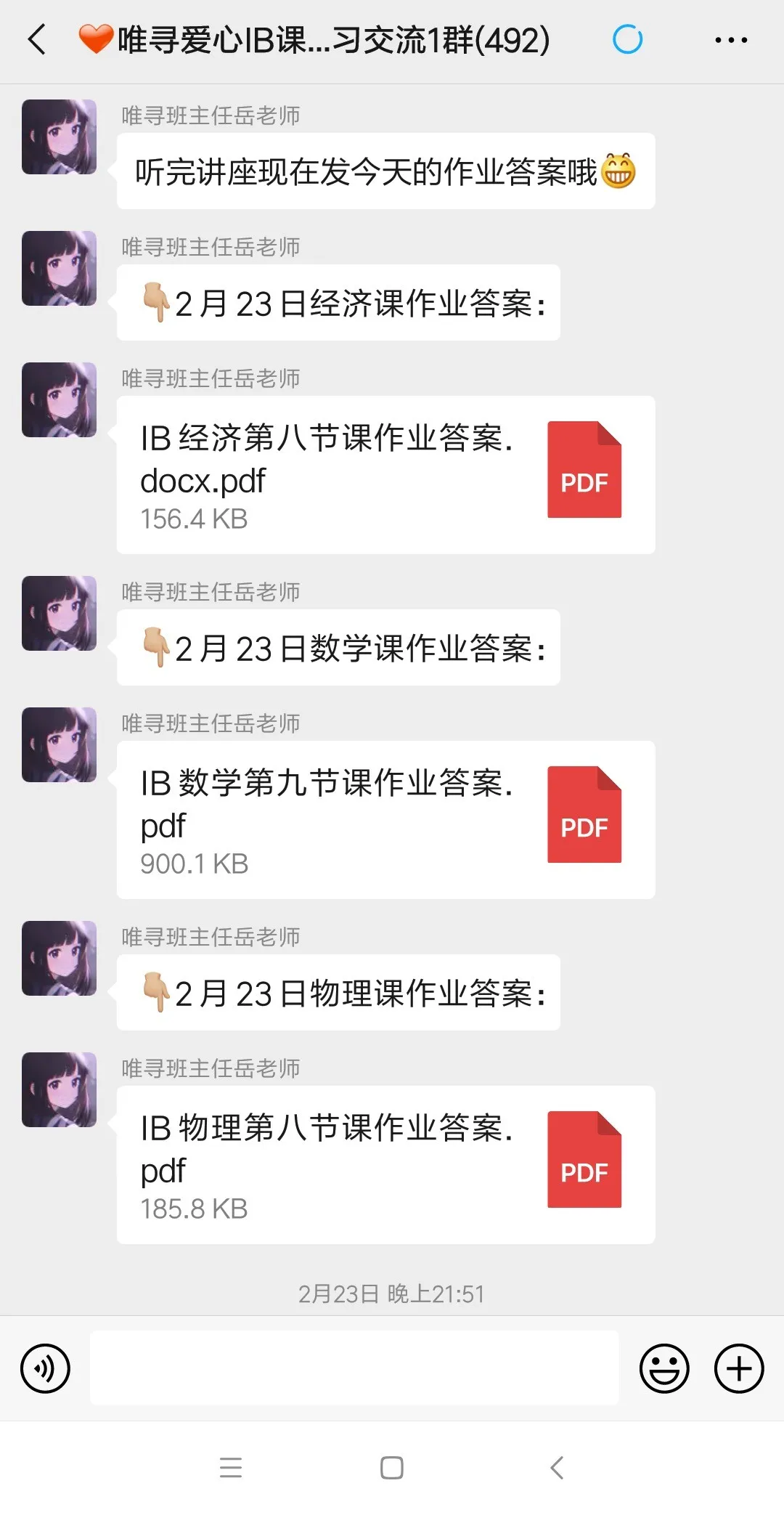784x1515 pixels.
Task: Switch to voice message input
Action: pos(45,1369)
